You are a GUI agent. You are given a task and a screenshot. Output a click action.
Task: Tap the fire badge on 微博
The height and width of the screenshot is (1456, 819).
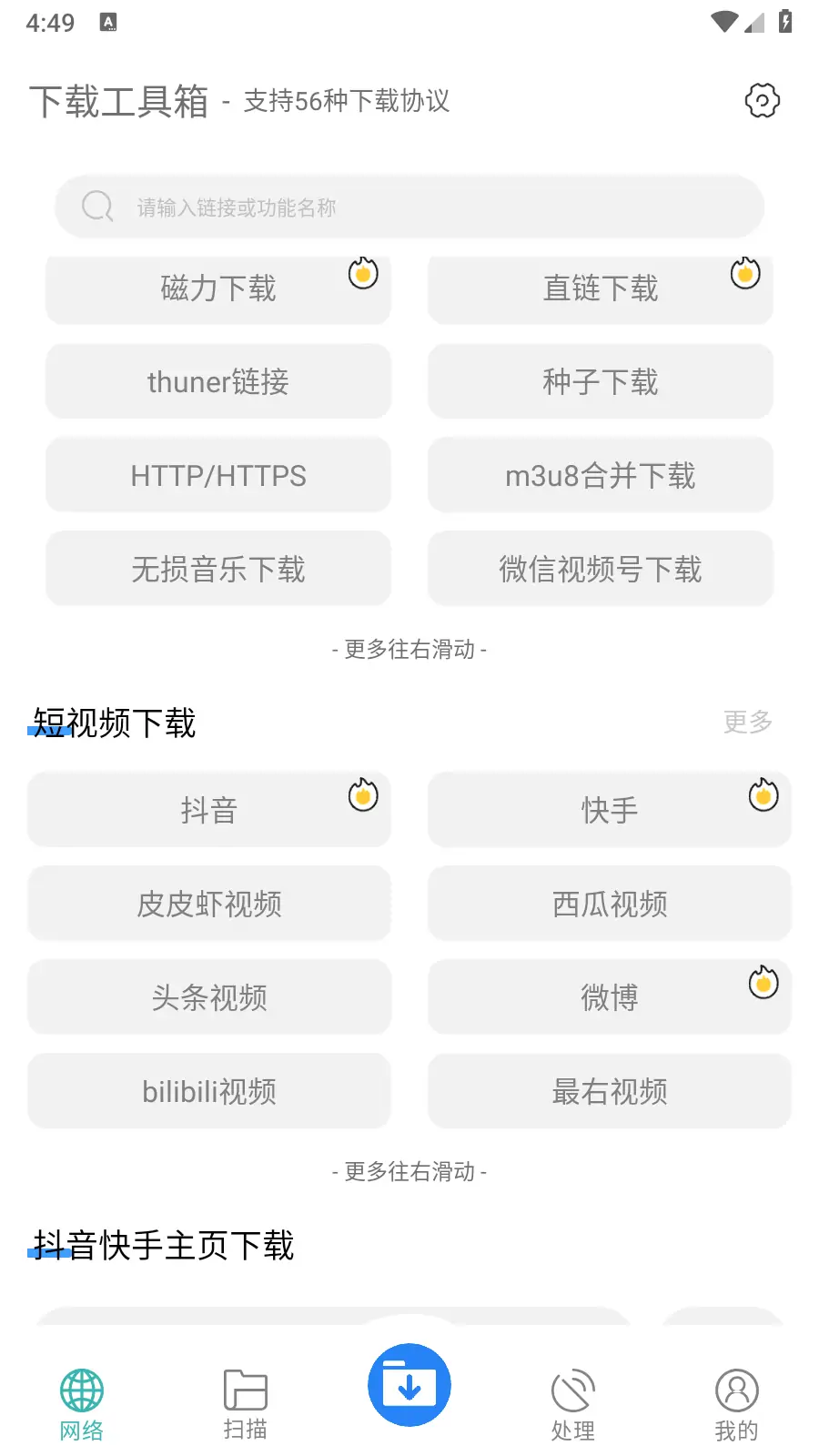point(763,983)
